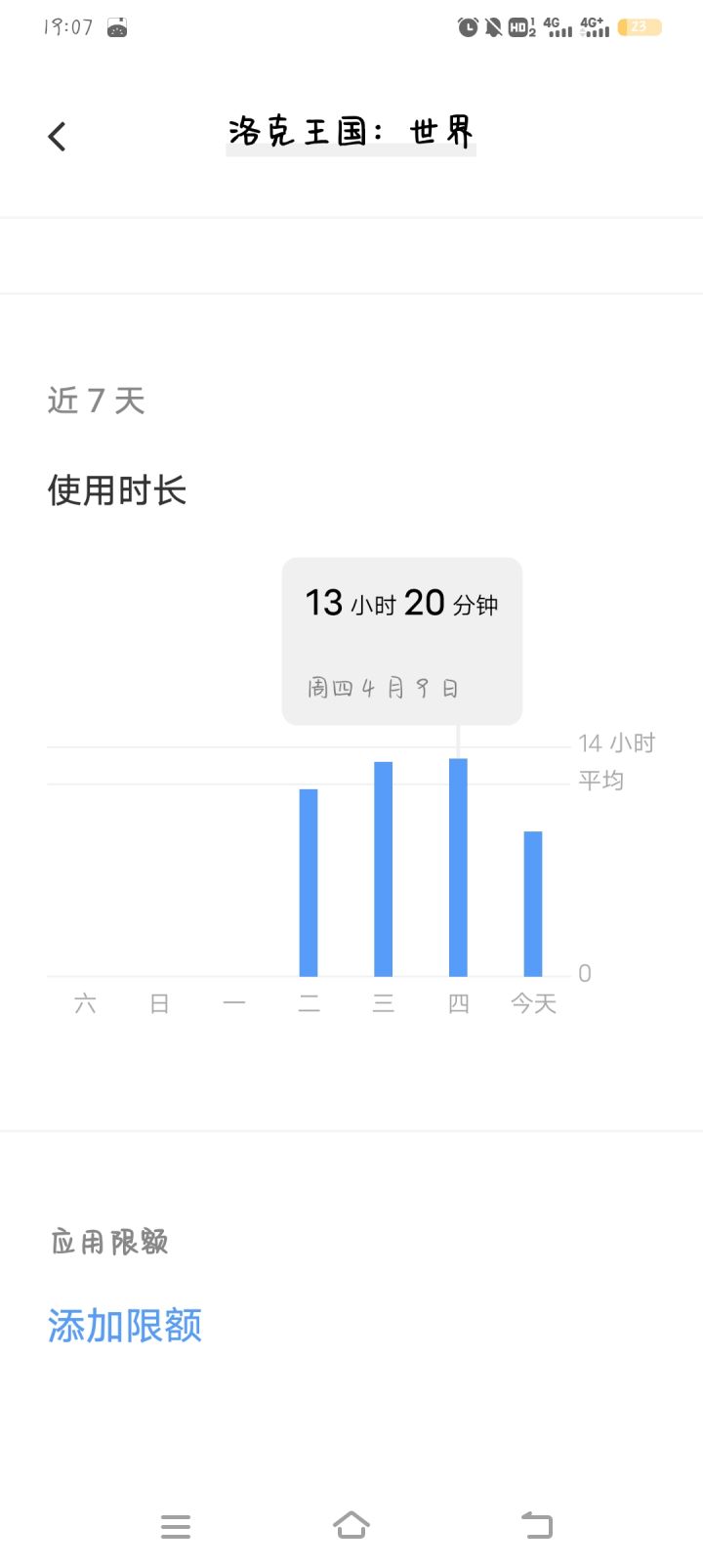Tap the 近7天 period label
This screenshot has height=1568, width=703.
tap(96, 401)
